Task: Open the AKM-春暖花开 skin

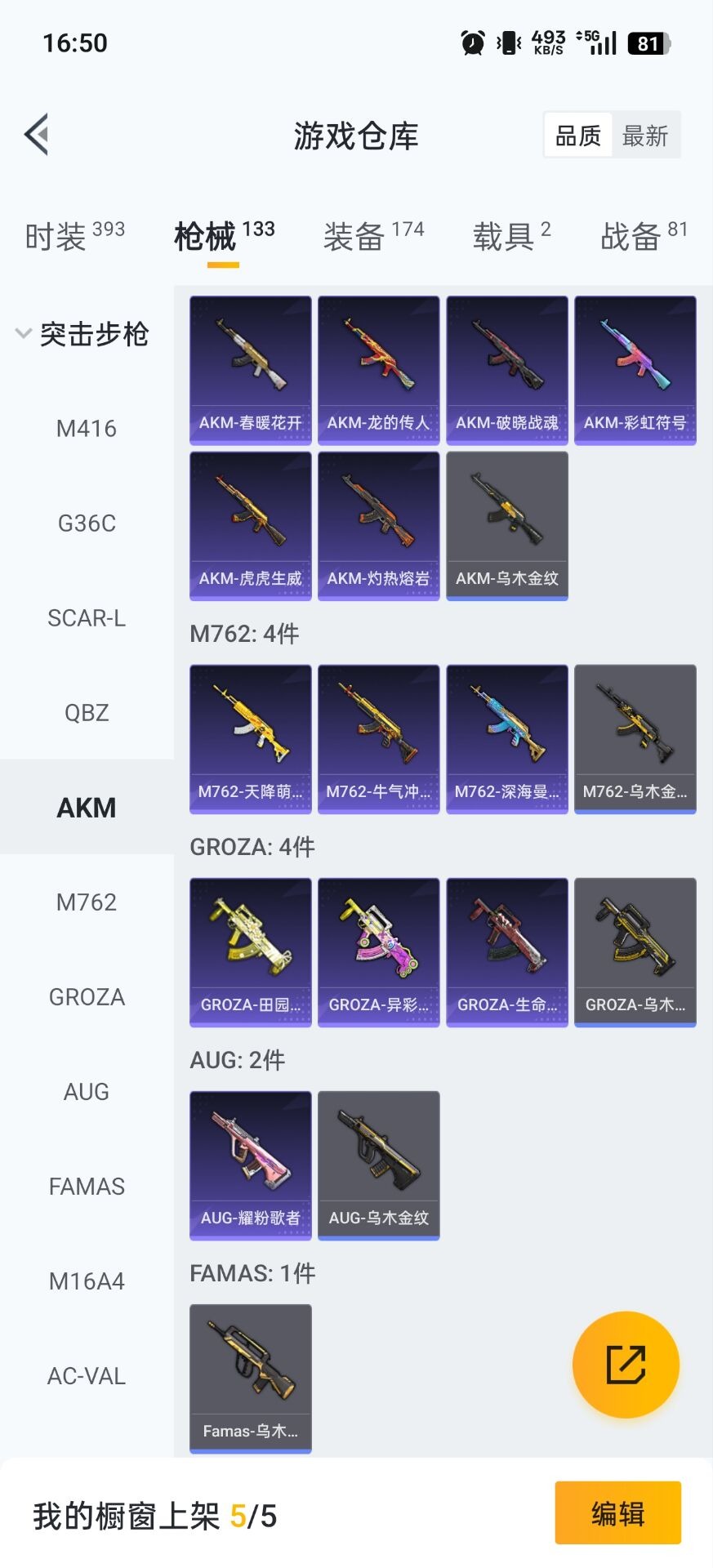Action: click(251, 370)
